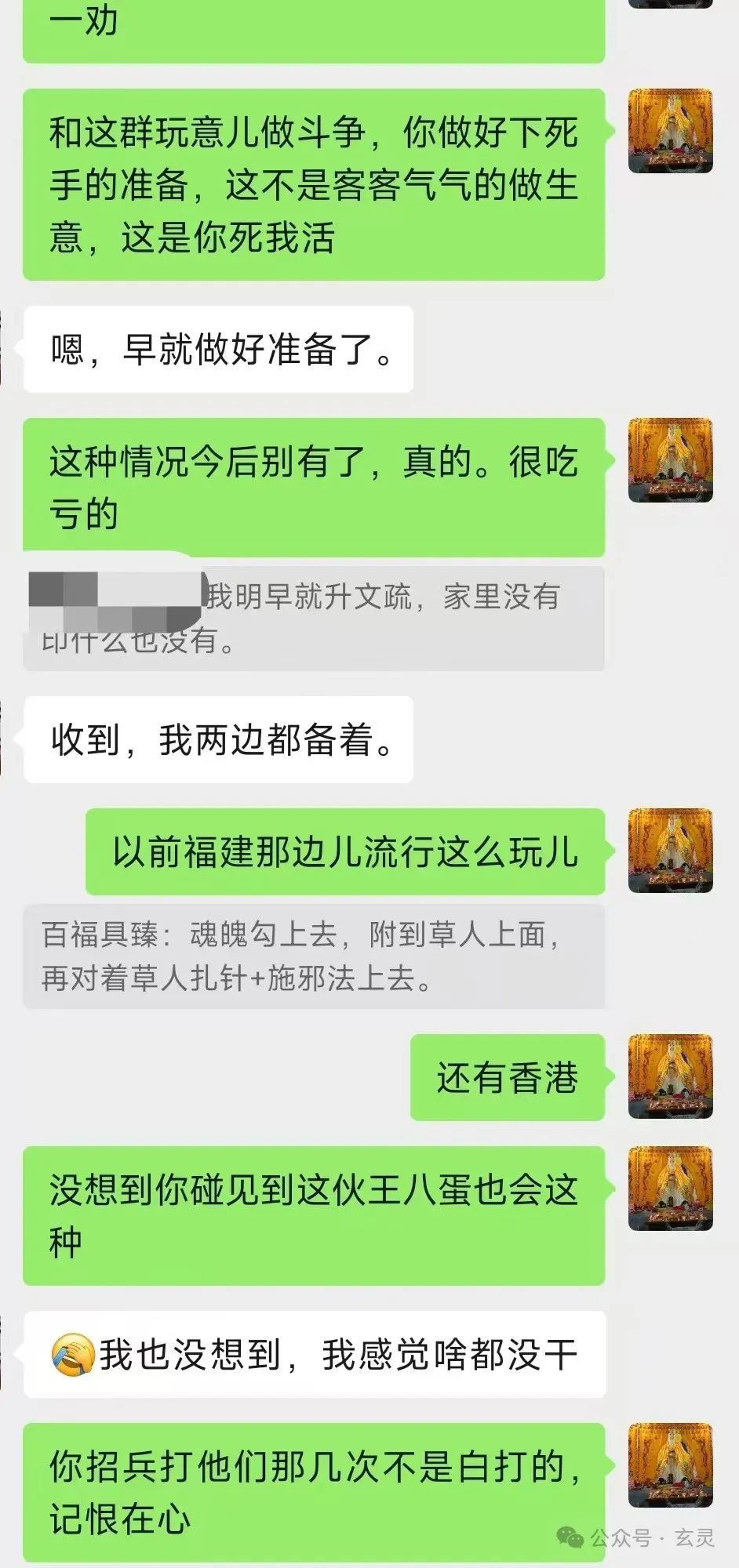
Task: Open avatar beside 没想到你碰见到这伙王八蛋 message
Action: coord(671,1189)
